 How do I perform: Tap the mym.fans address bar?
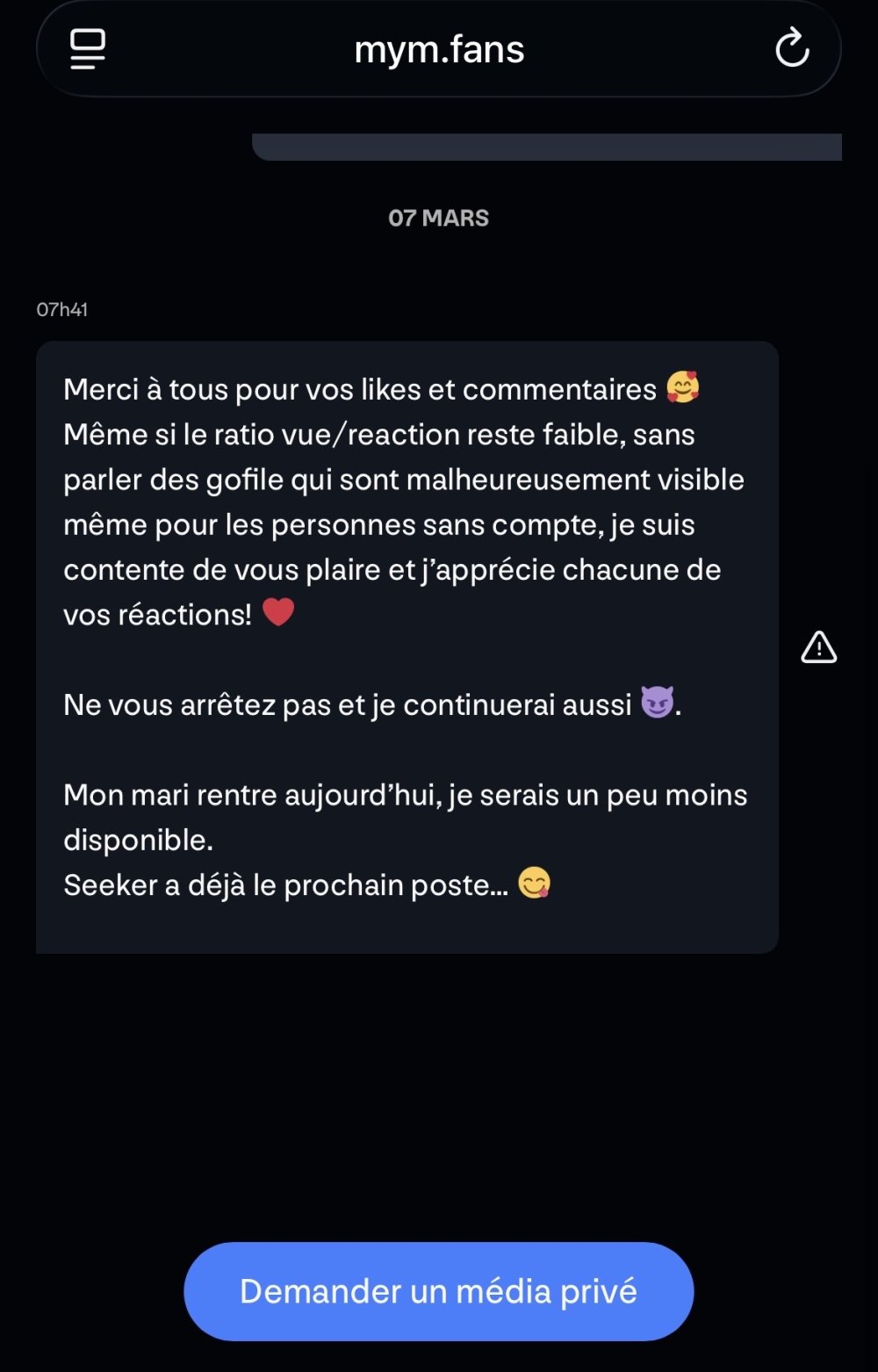pyautogui.click(x=439, y=49)
